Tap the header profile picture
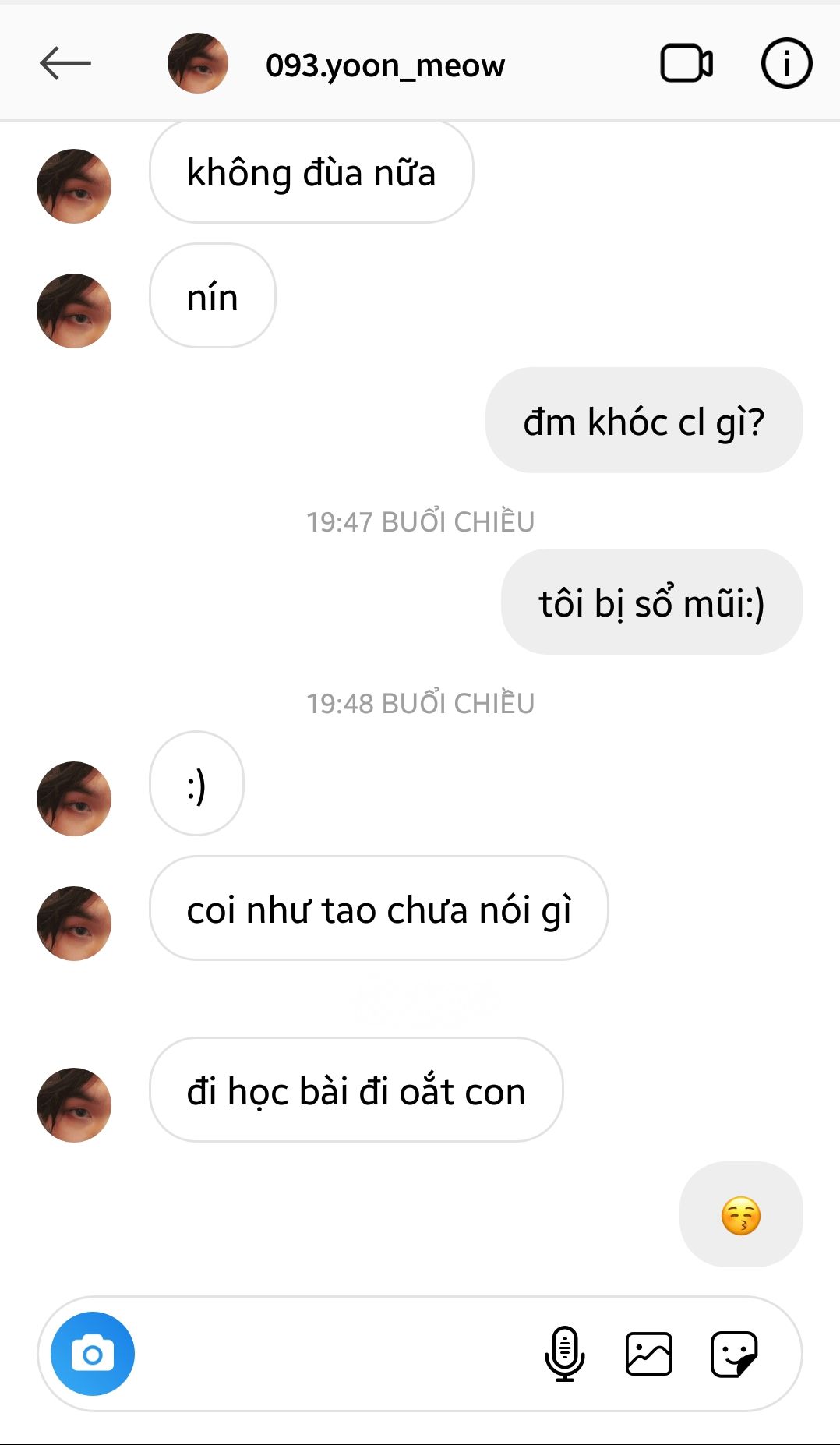The height and width of the screenshot is (1445, 840). tap(198, 63)
